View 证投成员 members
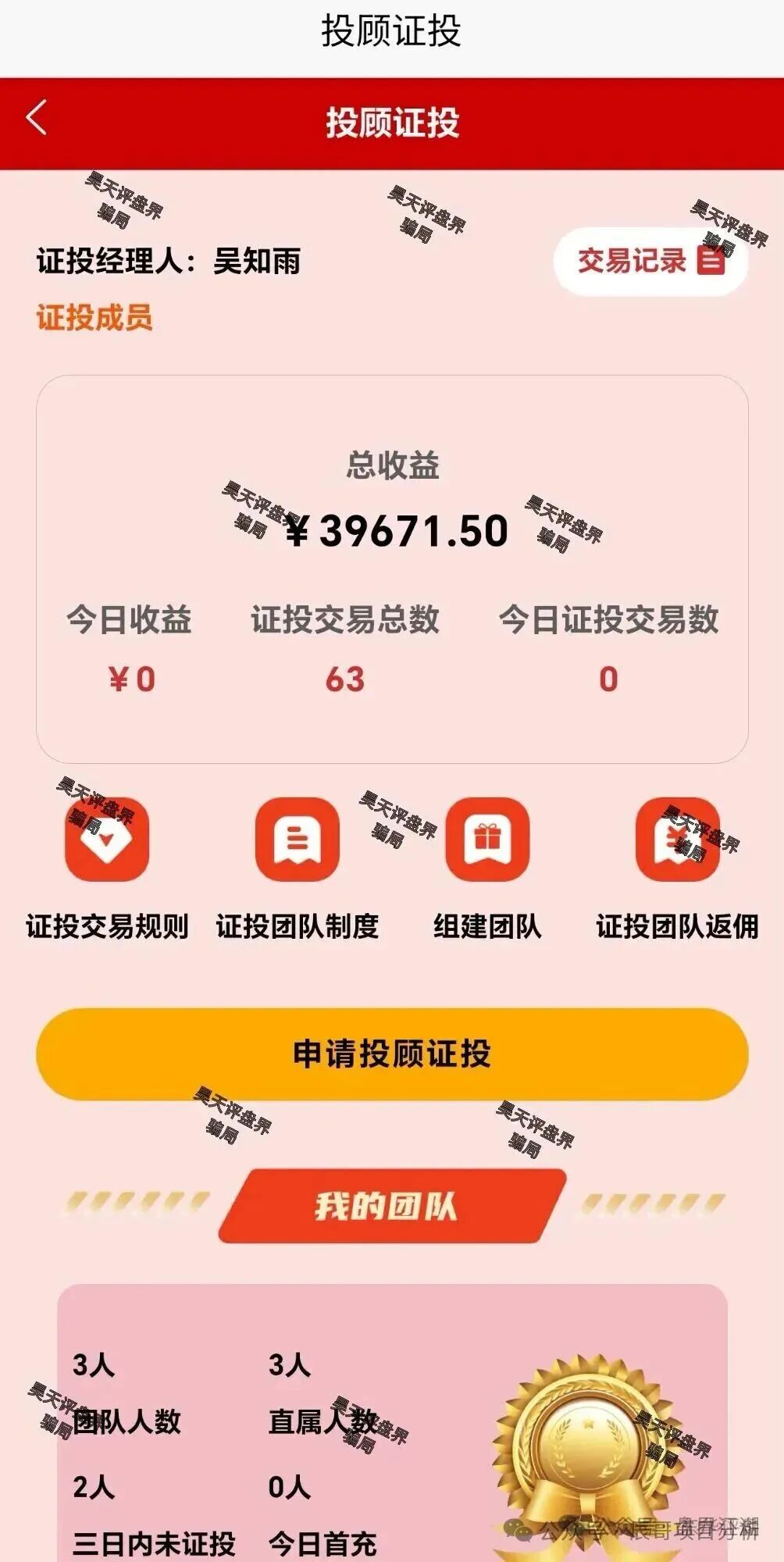 point(94,318)
